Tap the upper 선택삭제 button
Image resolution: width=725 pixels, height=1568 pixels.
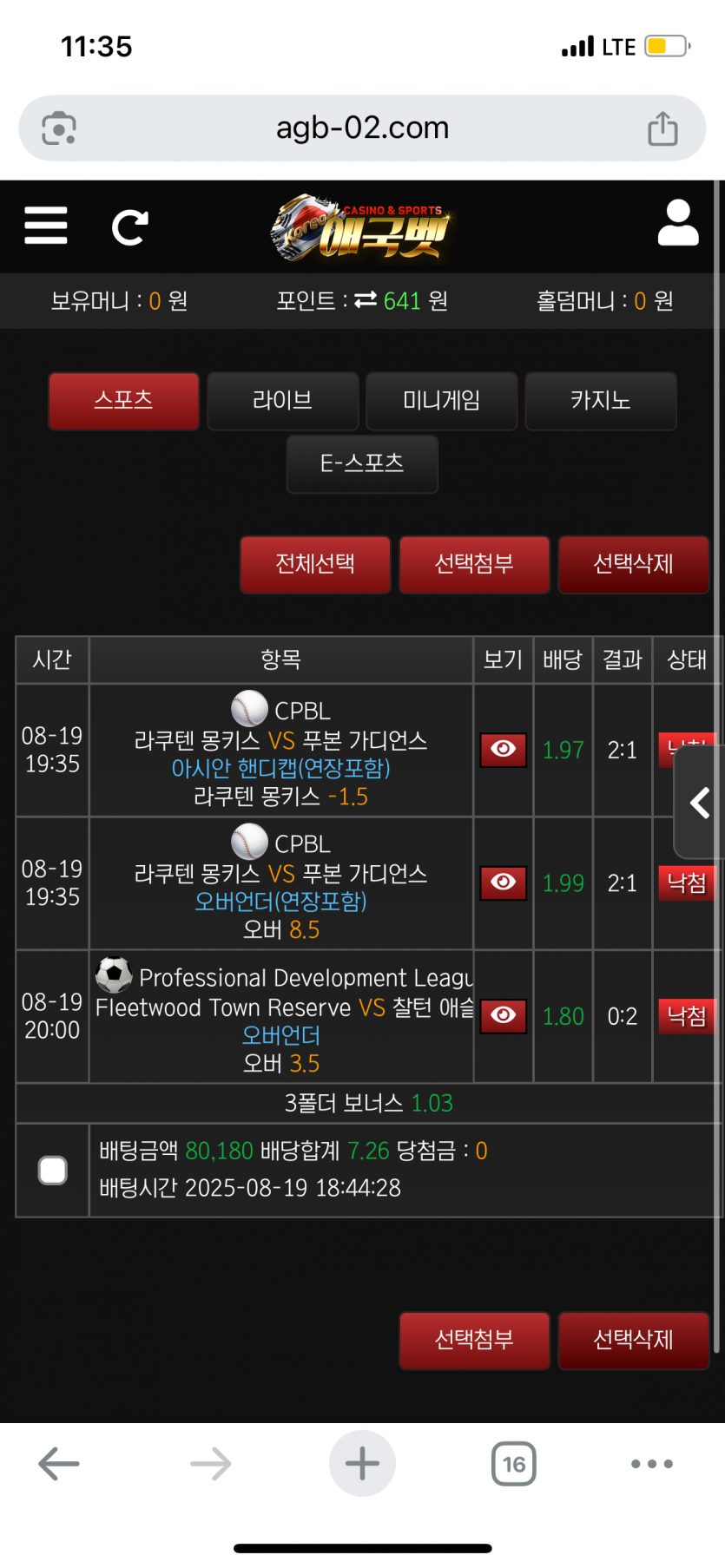coord(633,564)
